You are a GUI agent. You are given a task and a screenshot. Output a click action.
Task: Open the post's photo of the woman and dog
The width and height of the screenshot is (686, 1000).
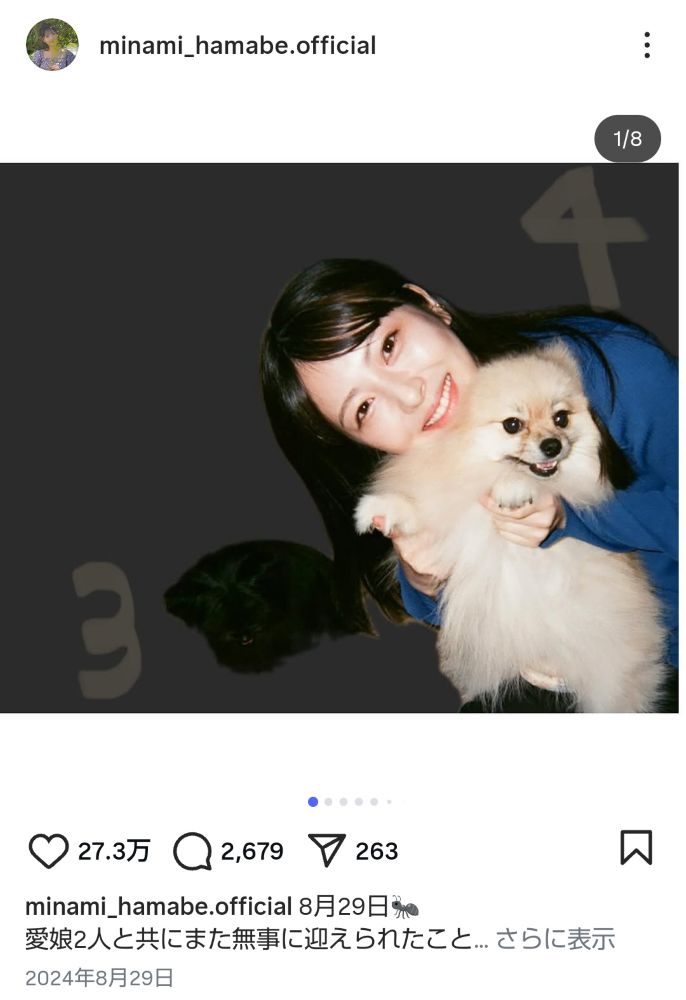pyautogui.click(x=340, y=437)
